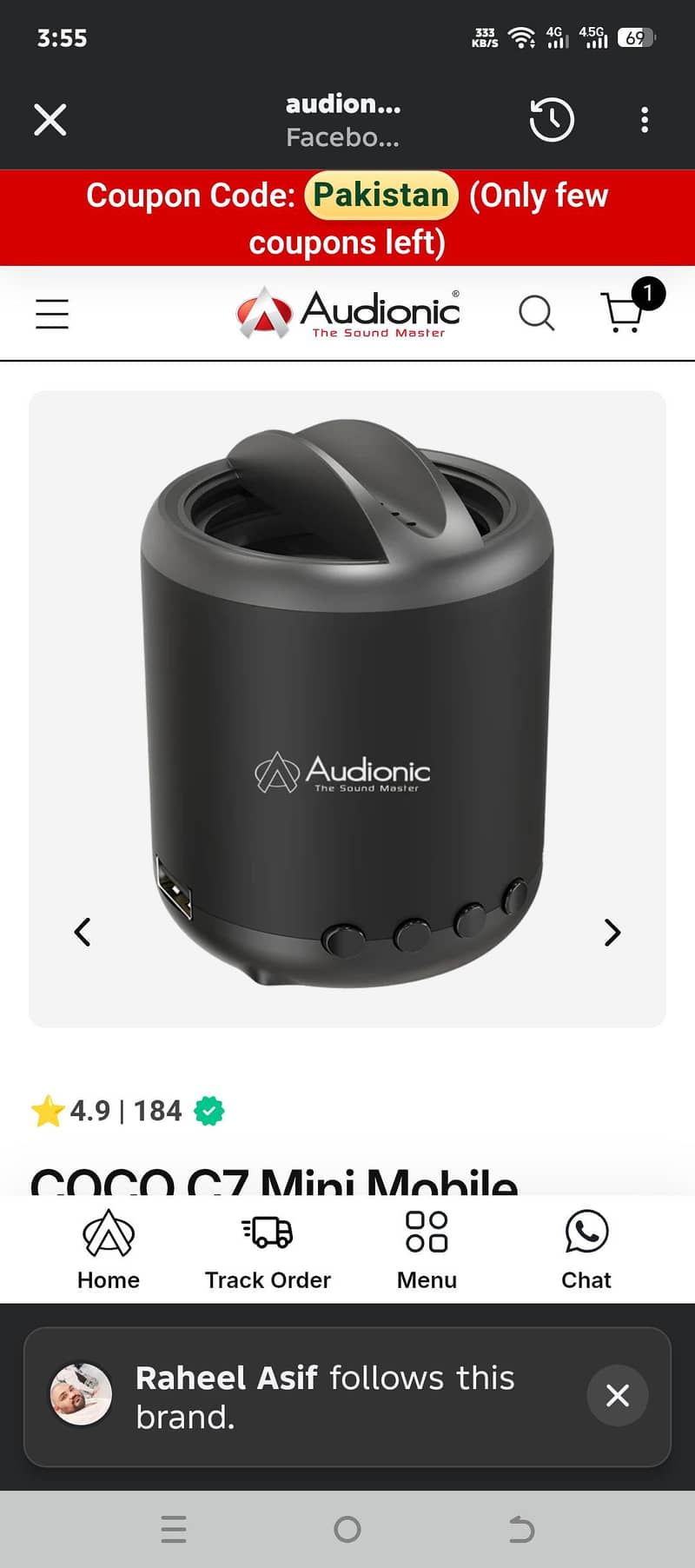695x1568 pixels.
Task: Open the hamburger navigation menu
Action: point(51,314)
